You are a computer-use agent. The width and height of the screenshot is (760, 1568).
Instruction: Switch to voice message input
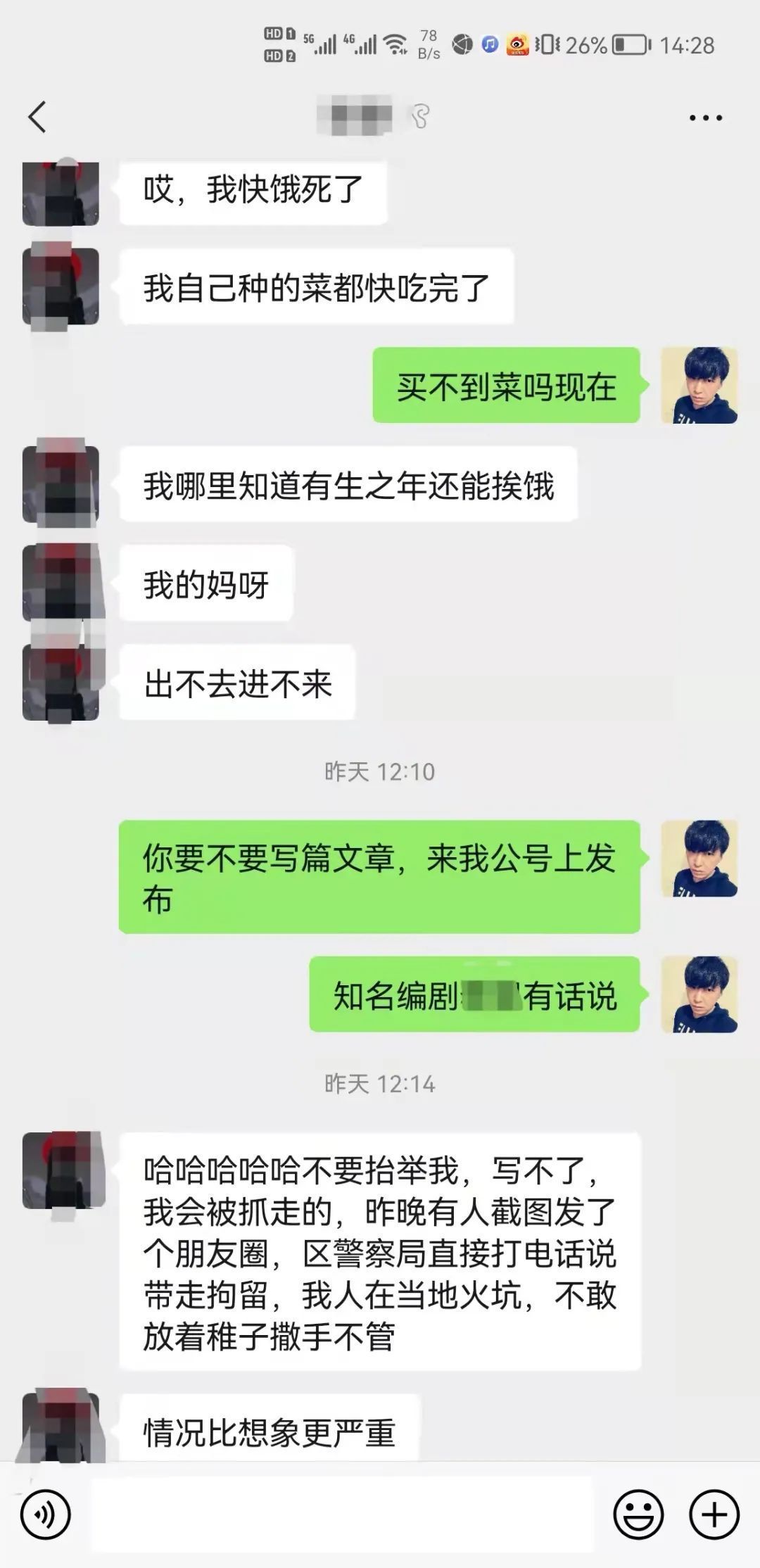(46, 1514)
